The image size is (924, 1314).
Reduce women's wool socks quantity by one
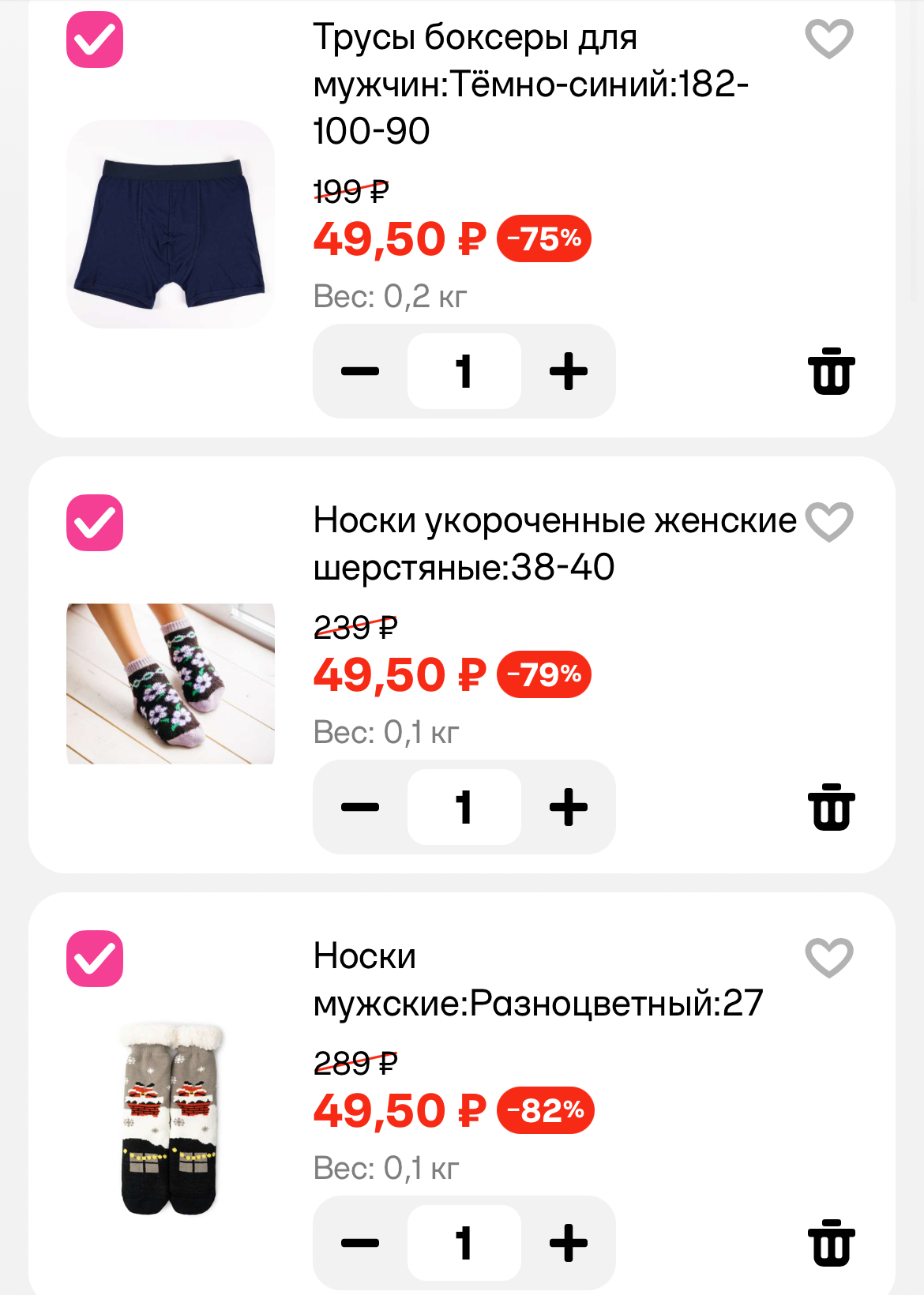pyautogui.click(x=360, y=807)
